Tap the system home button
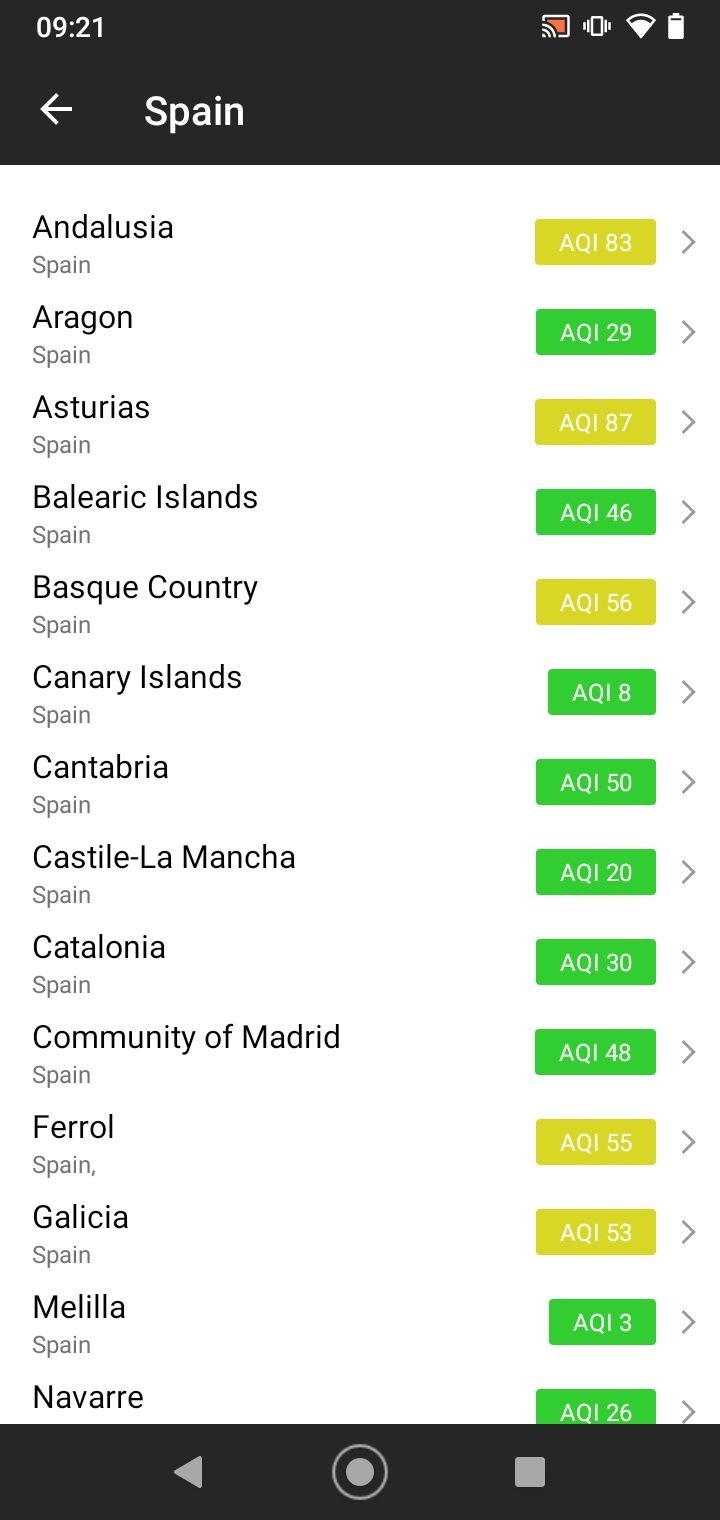 (x=360, y=1472)
